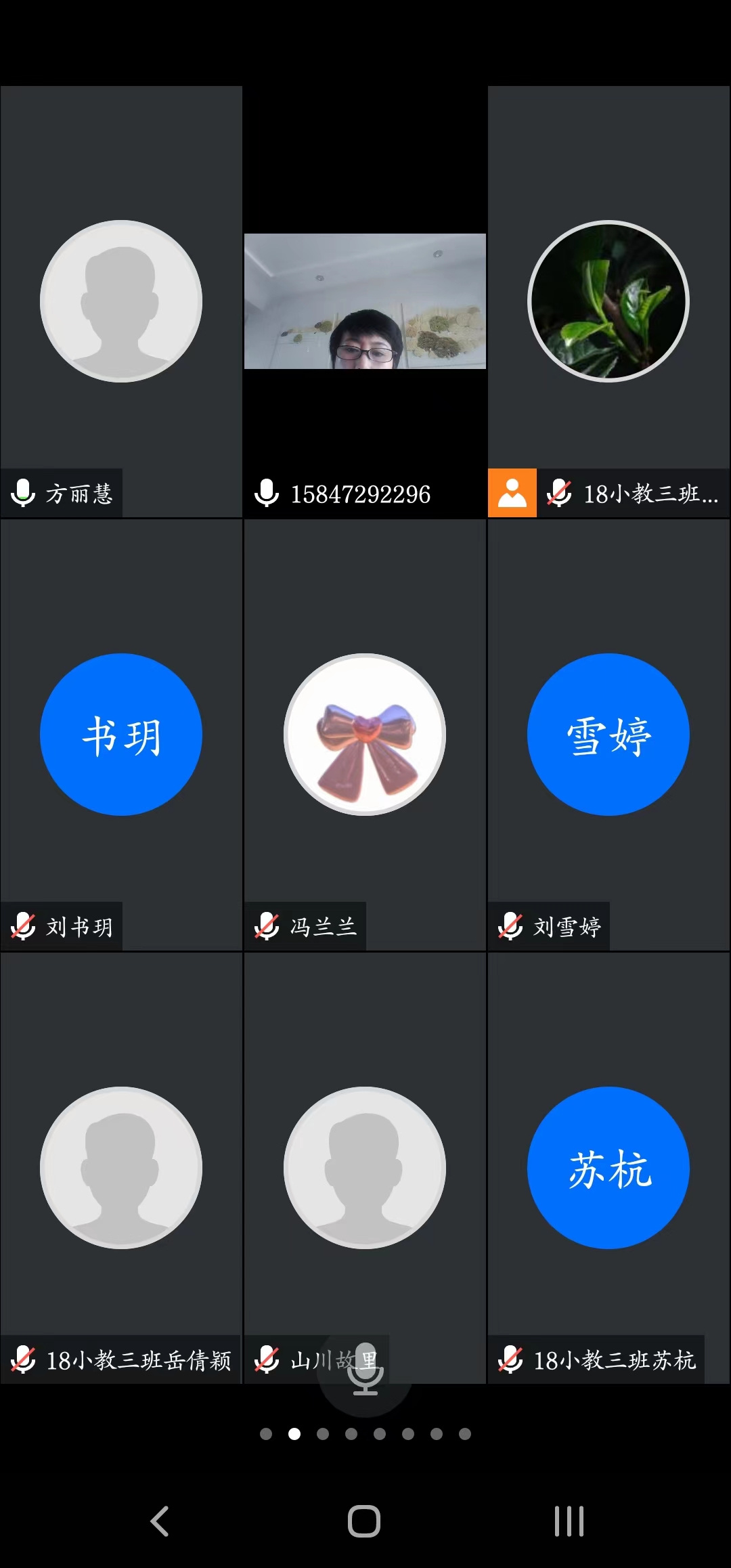
Task: Open the 18小教三班岳倩颖 participant tile
Action: [x=121, y=1168]
